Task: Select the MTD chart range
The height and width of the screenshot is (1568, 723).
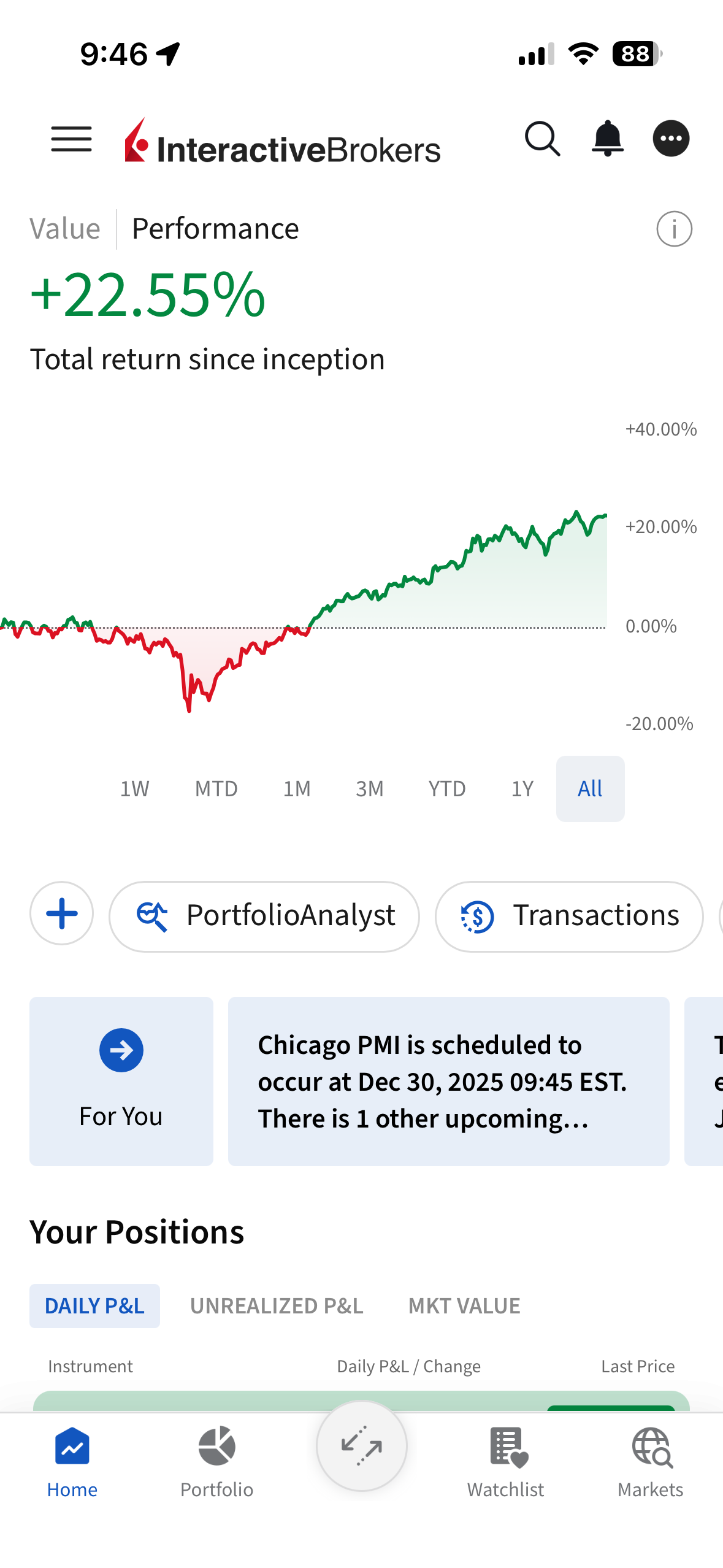Action: click(x=216, y=788)
